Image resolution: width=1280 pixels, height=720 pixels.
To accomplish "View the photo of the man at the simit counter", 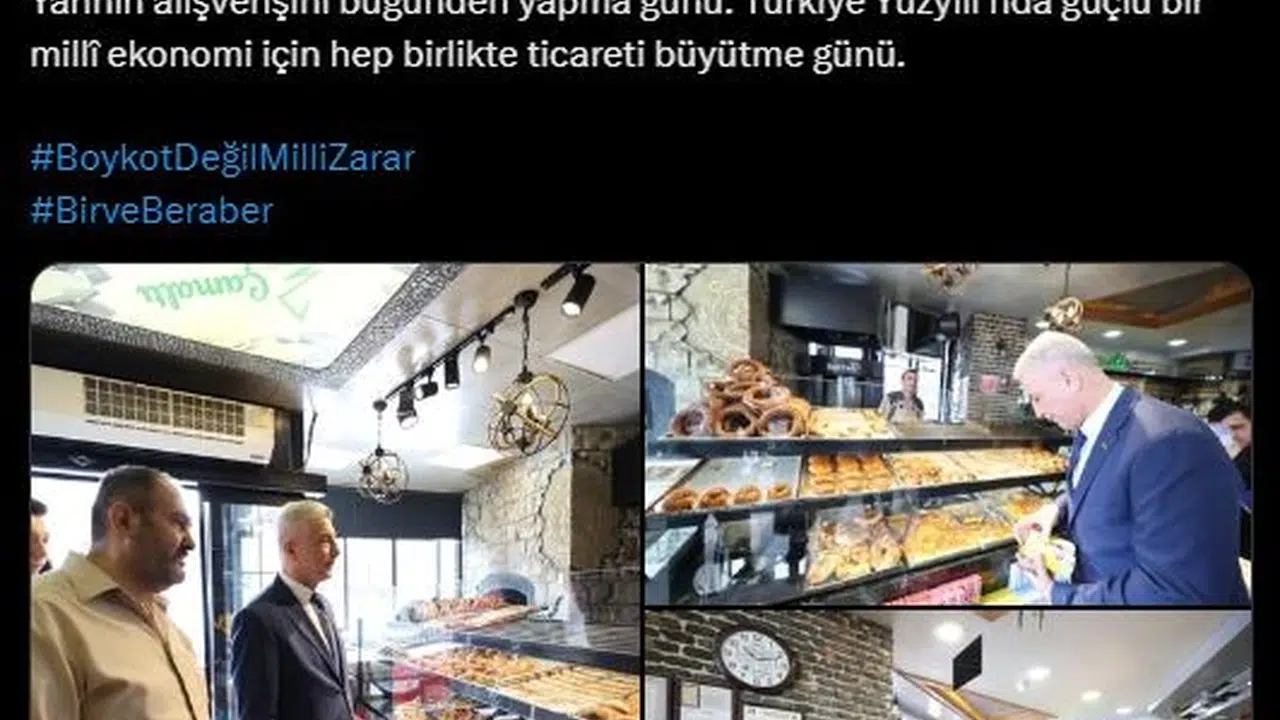I will (947, 435).
